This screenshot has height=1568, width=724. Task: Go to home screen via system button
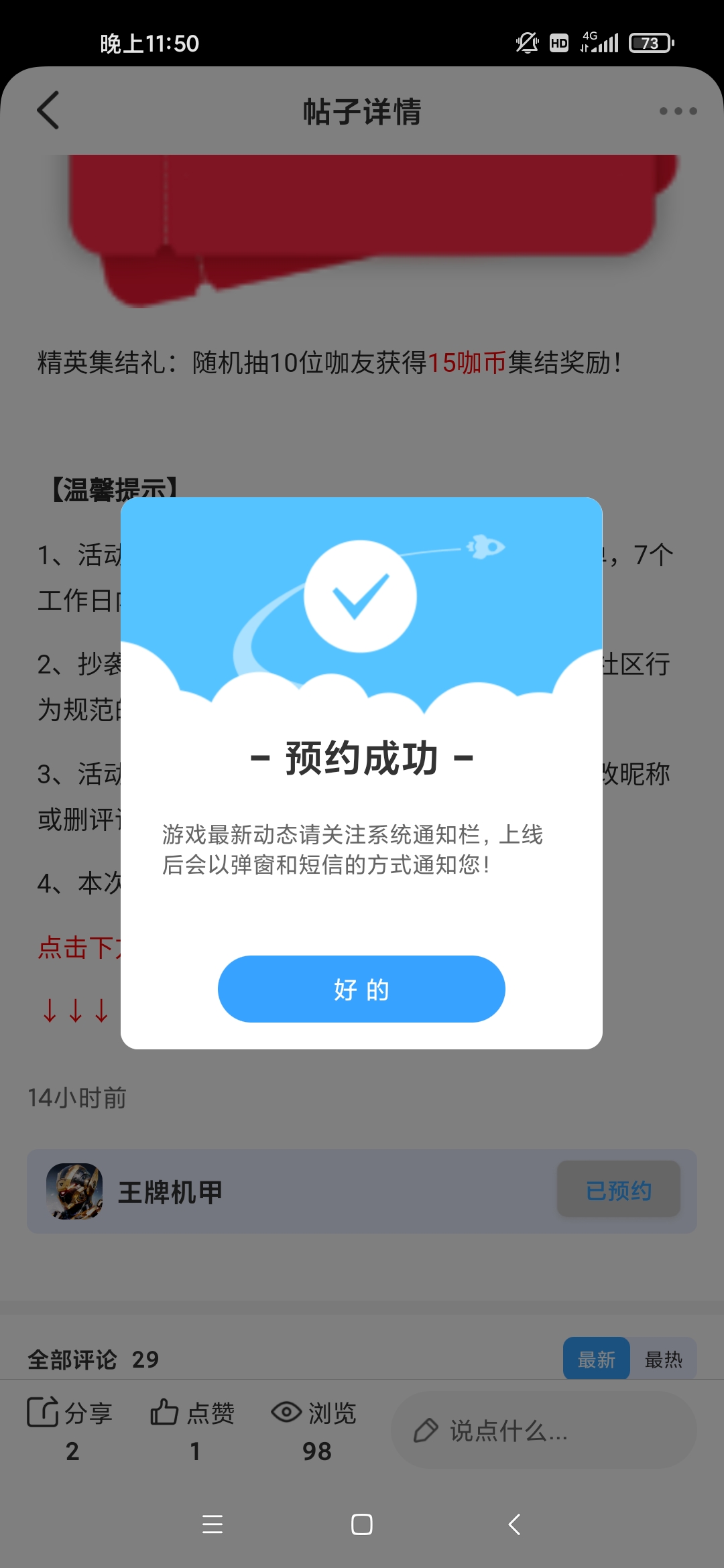(x=362, y=1524)
